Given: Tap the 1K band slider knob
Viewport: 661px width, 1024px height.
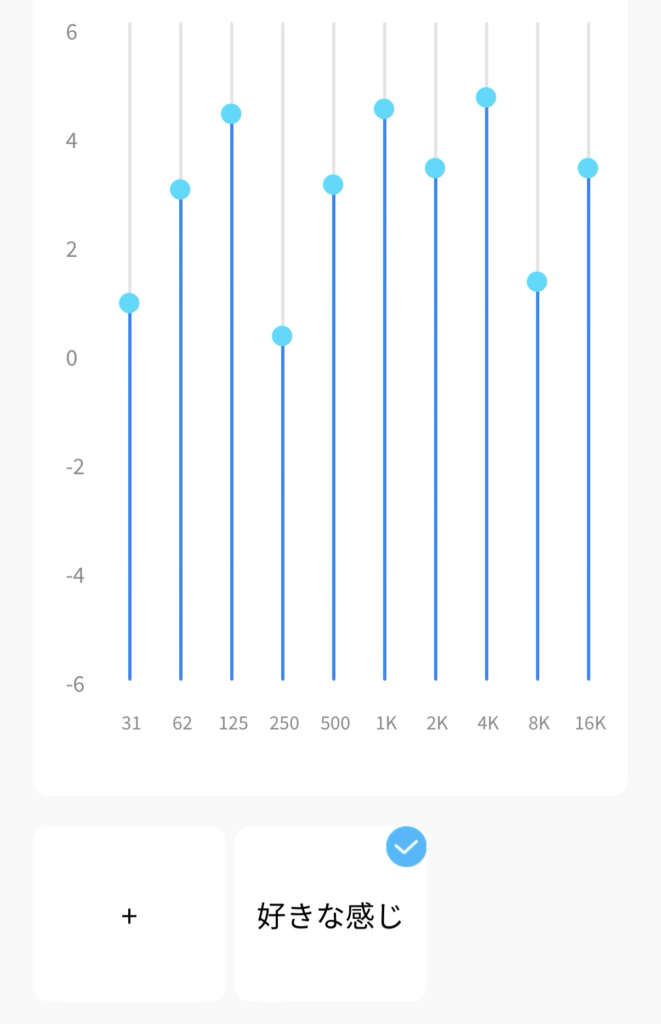Looking at the screenshot, I should point(384,109).
